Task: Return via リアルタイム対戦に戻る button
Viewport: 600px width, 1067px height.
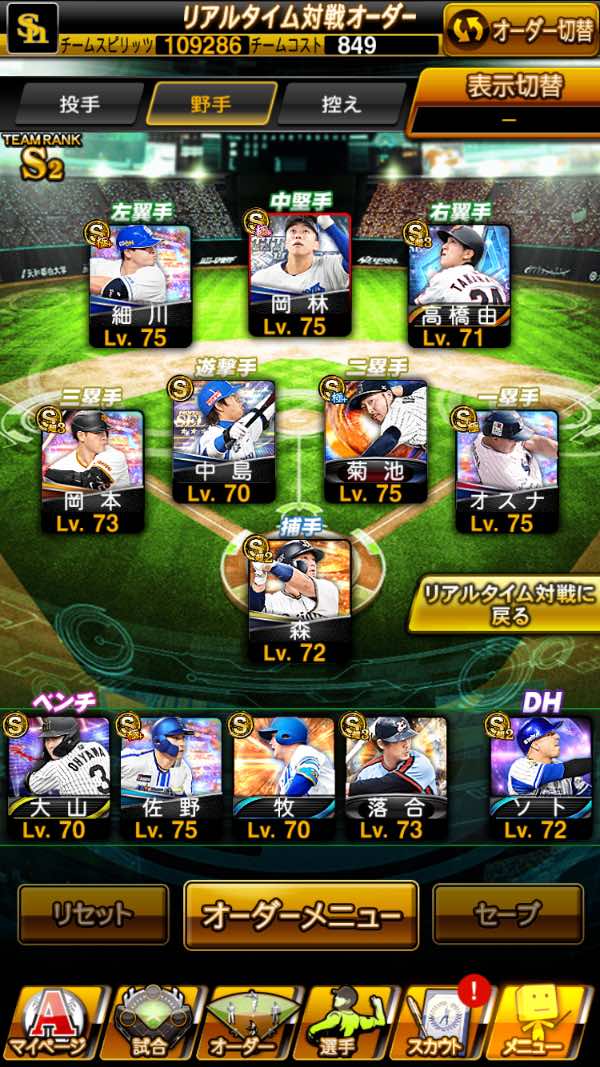Action: click(x=504, y=604)
